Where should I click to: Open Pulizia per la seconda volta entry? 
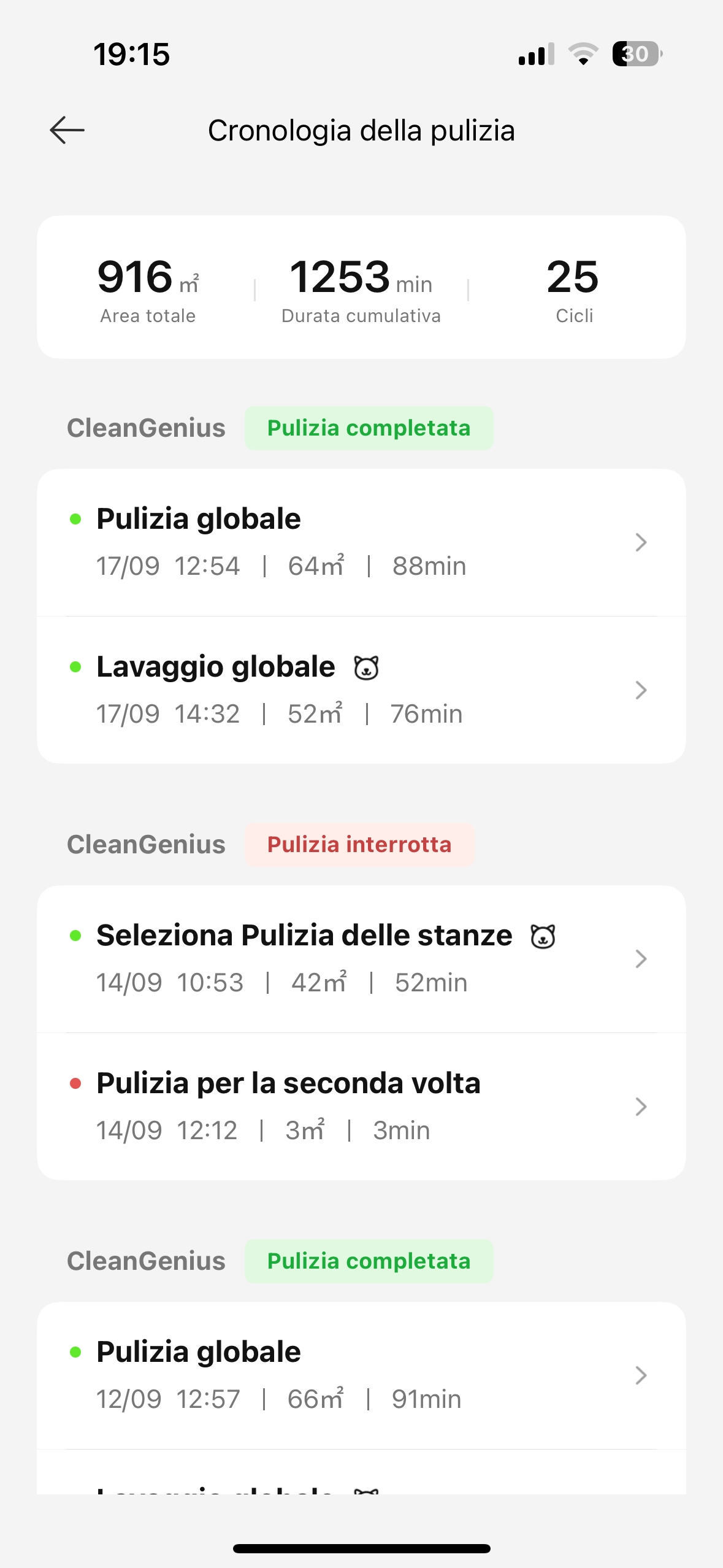click(361, 1107)
